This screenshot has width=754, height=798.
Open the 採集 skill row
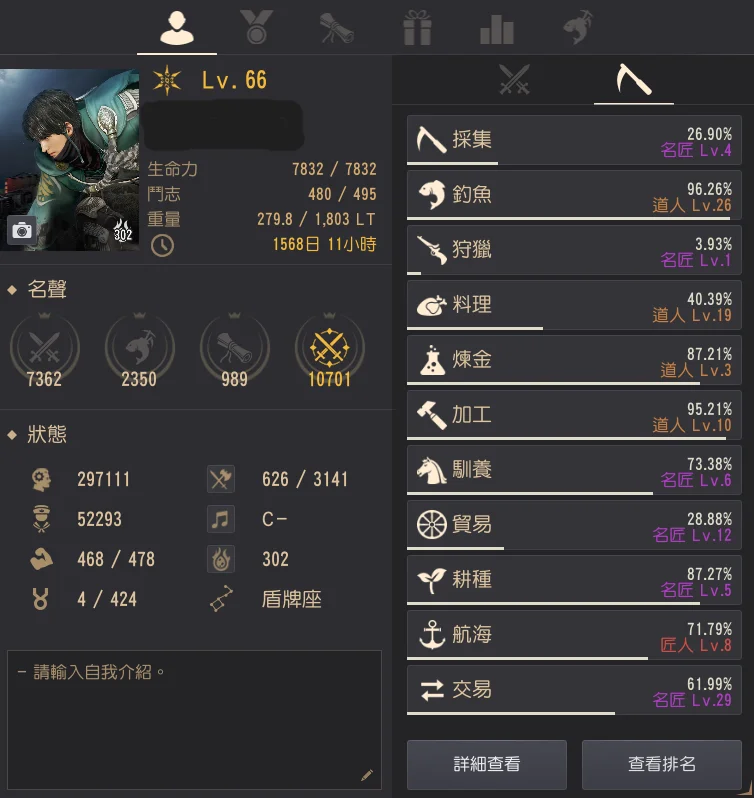point(574,140)
